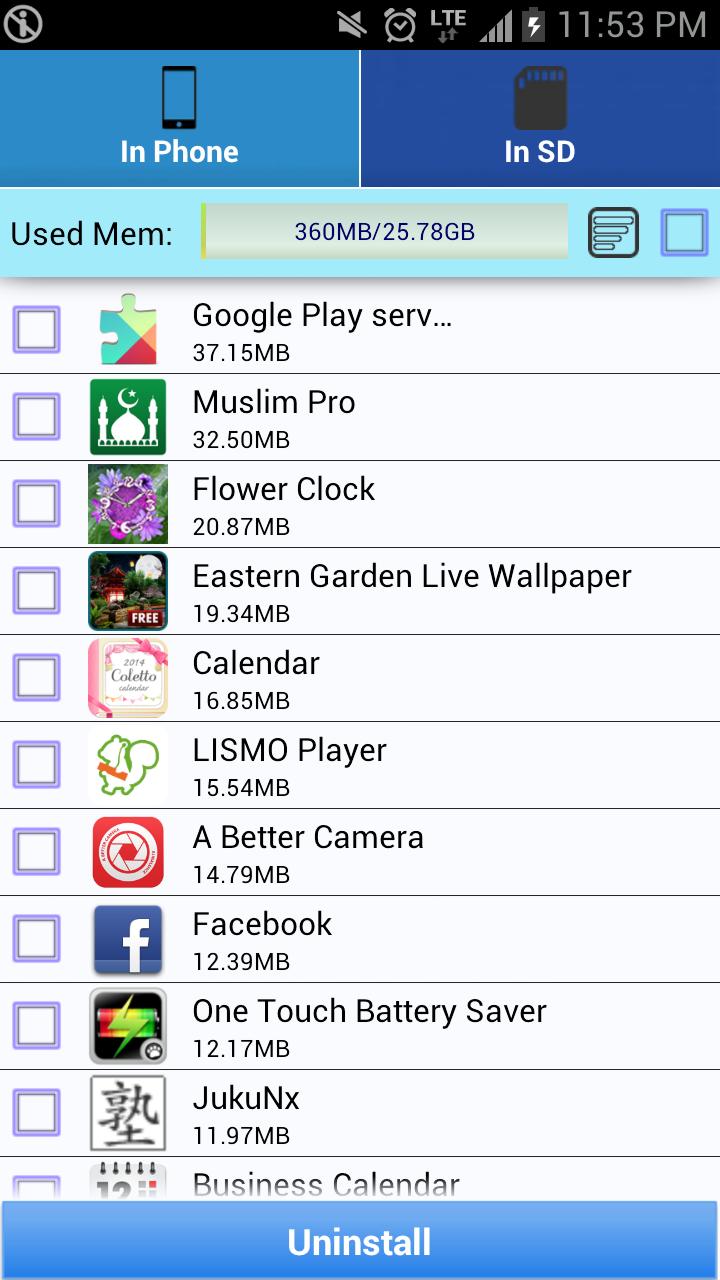720x1280 pixels.
Task: Select the Flower Clock thumbnail icon
Action: click(x=128, y=504)
